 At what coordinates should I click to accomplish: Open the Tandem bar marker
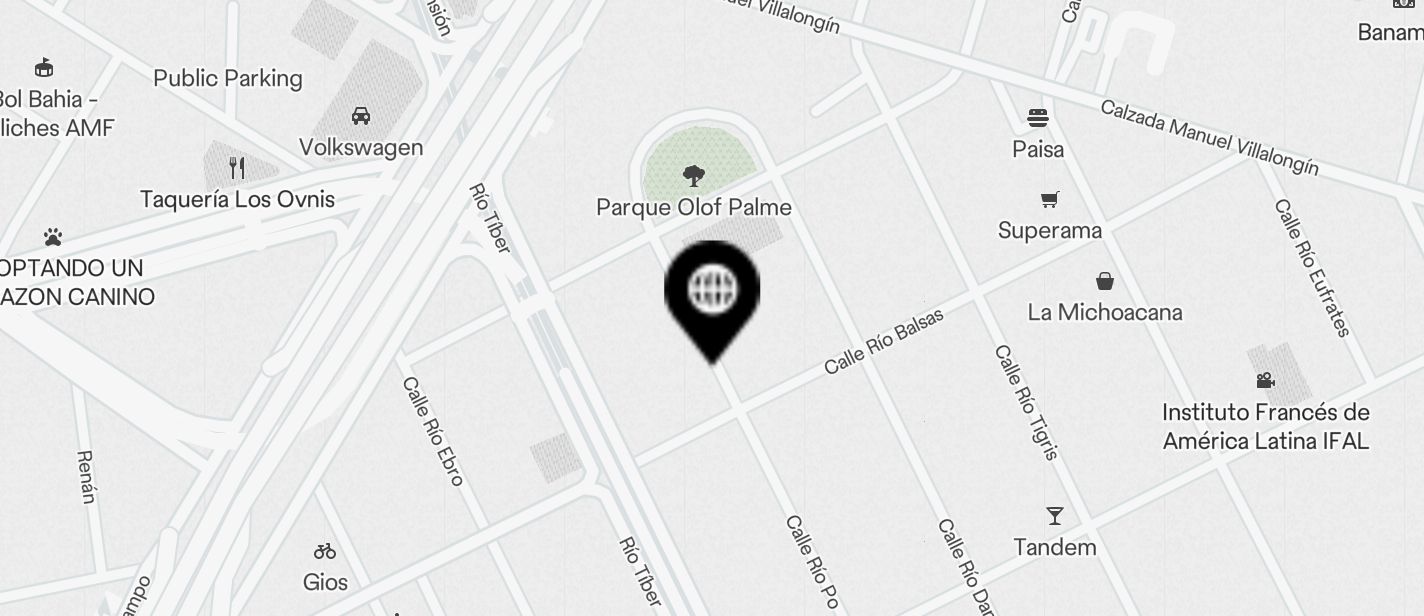click(x=1054, y=517)
